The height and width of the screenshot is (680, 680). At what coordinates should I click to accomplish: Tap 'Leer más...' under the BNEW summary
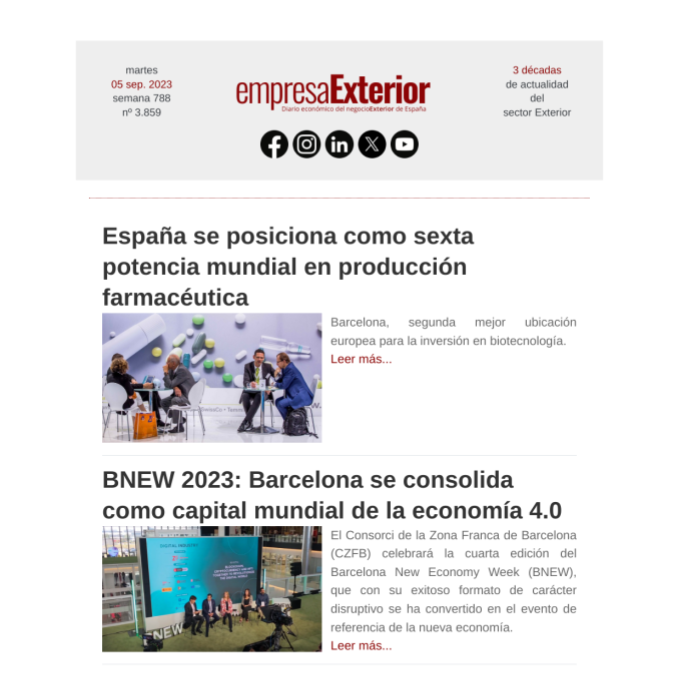[361, 645]
